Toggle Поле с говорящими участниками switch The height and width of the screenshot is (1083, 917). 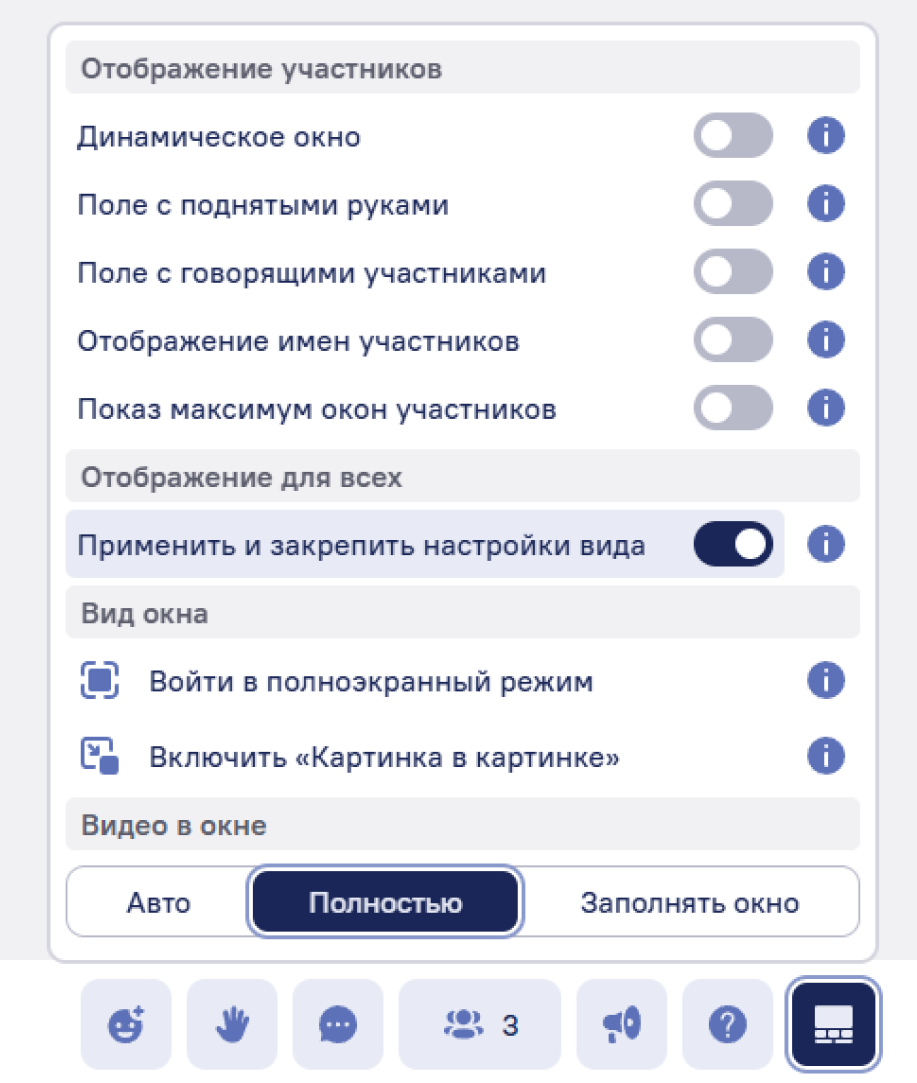(x=733, y=272)
